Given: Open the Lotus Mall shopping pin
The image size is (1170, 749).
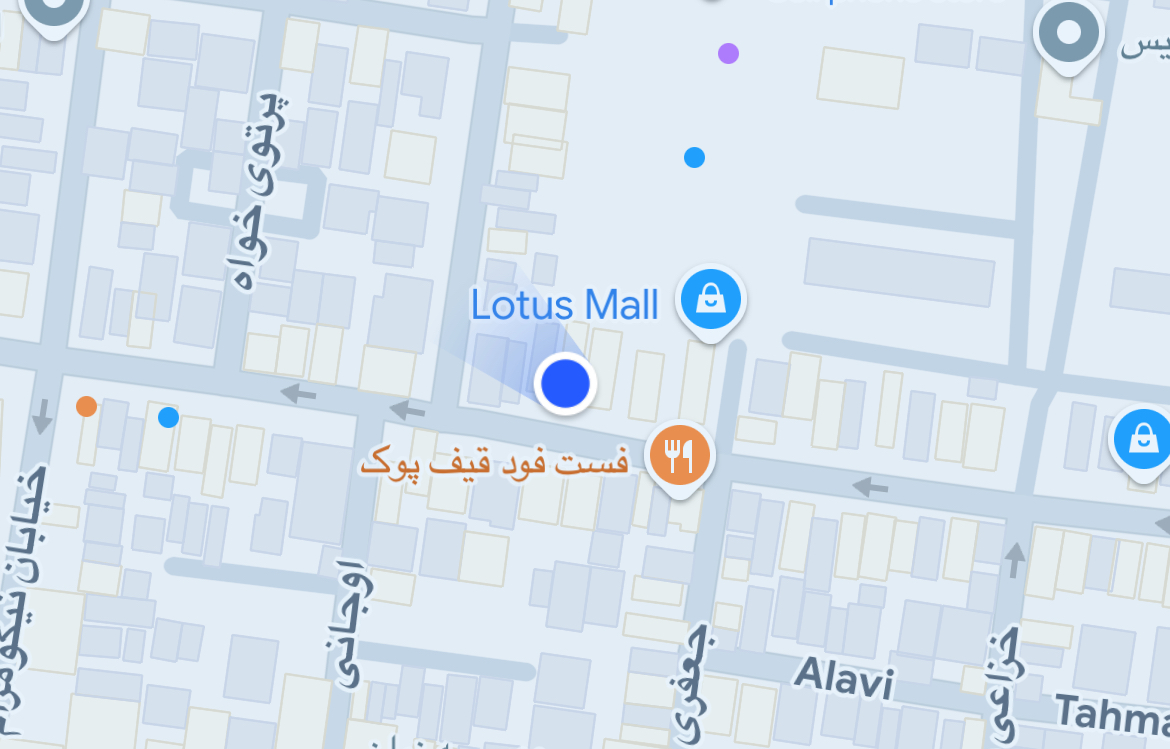Looking at the screenshot, I should (710, 299).
